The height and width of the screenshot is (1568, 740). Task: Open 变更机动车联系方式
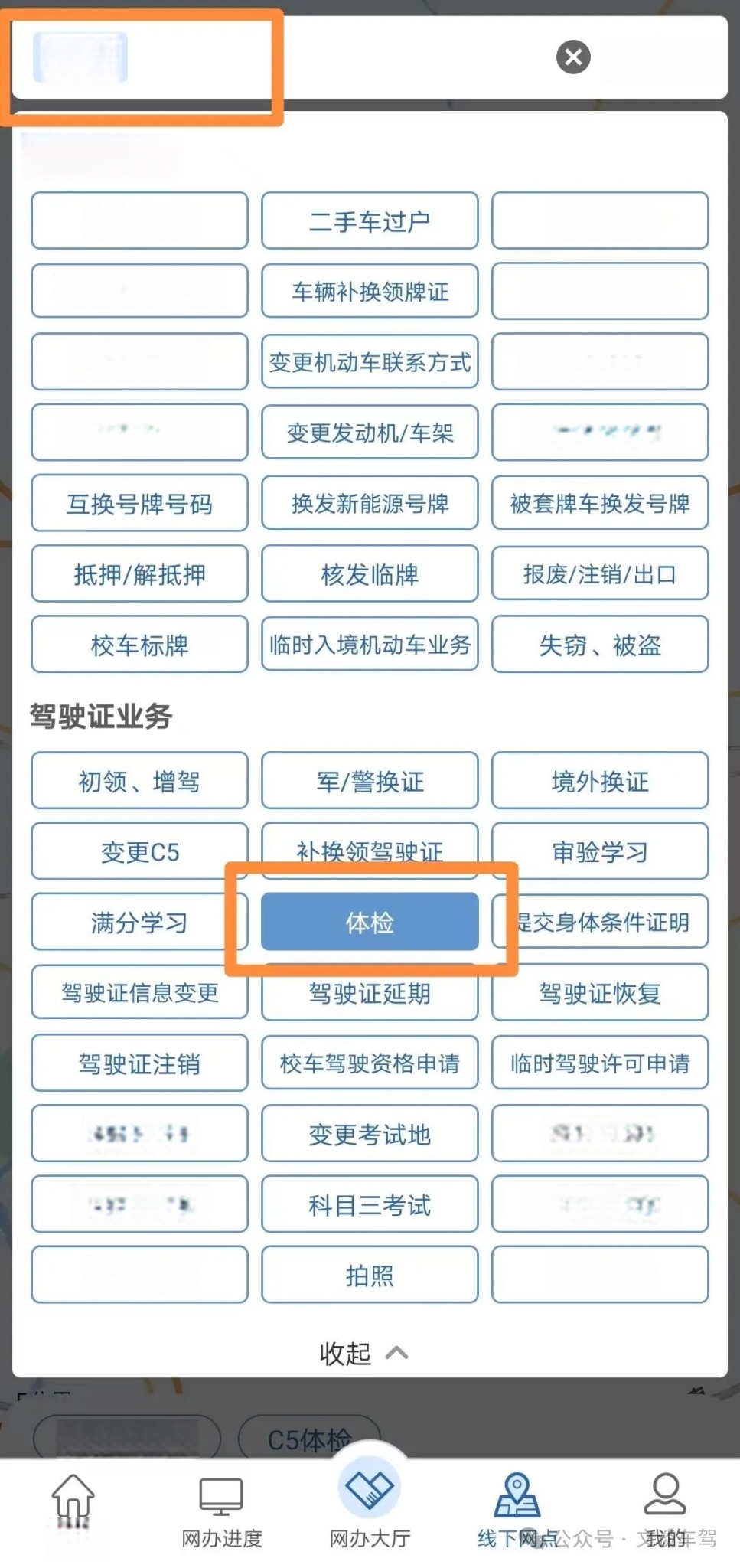(x=370, y=362)
